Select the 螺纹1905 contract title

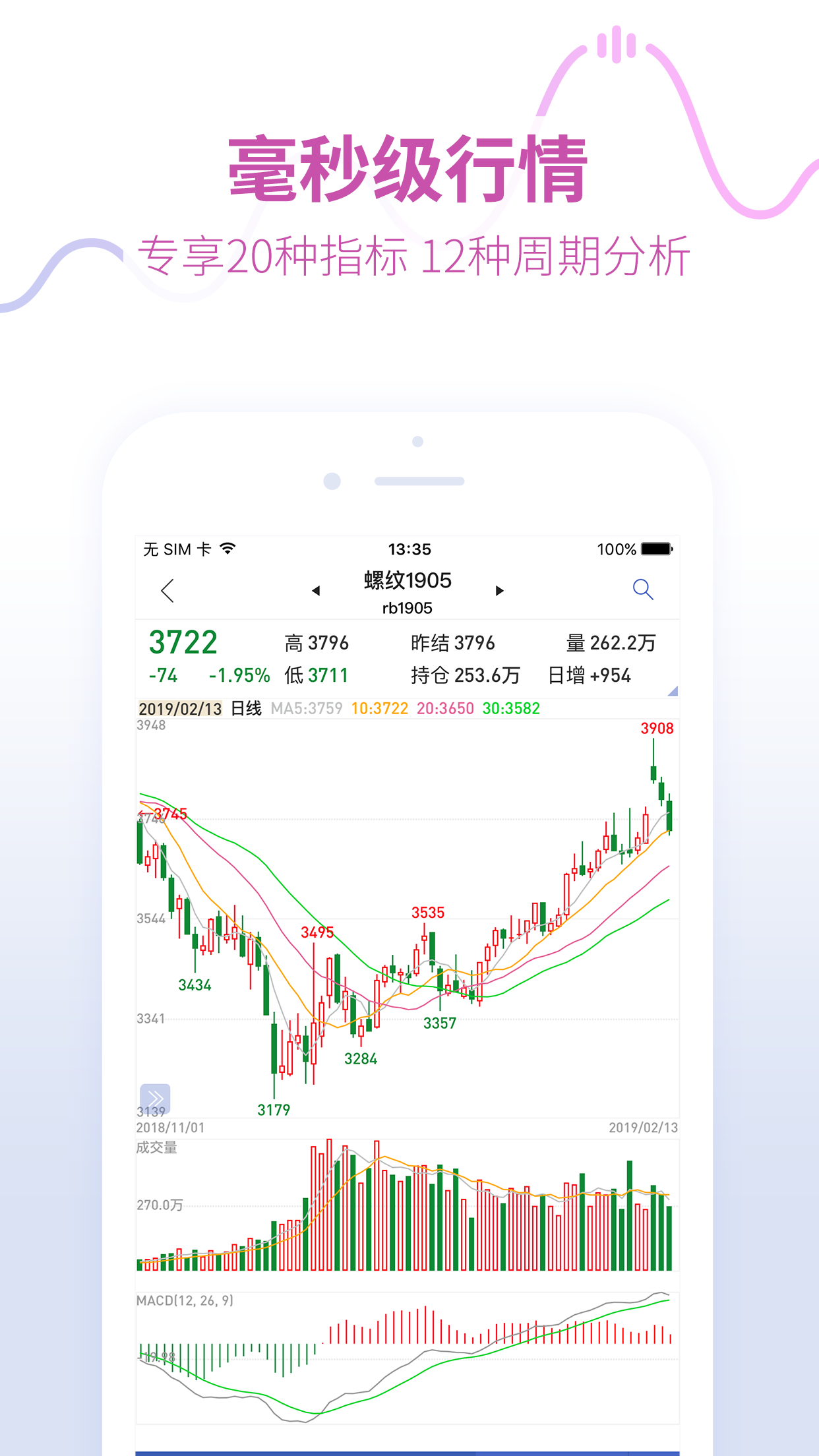coord(408,581)
